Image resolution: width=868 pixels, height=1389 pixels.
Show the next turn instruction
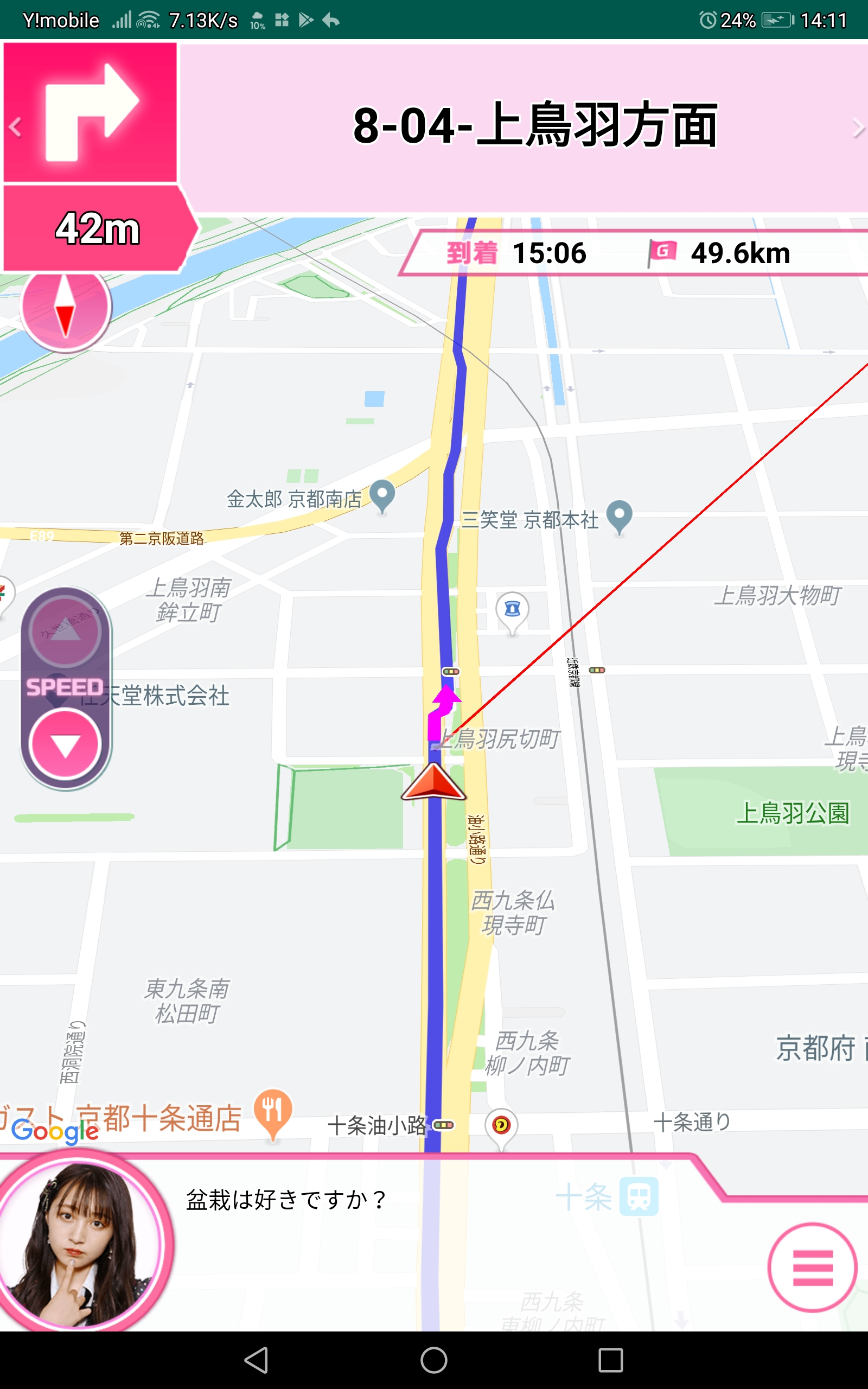pos(857,128)
